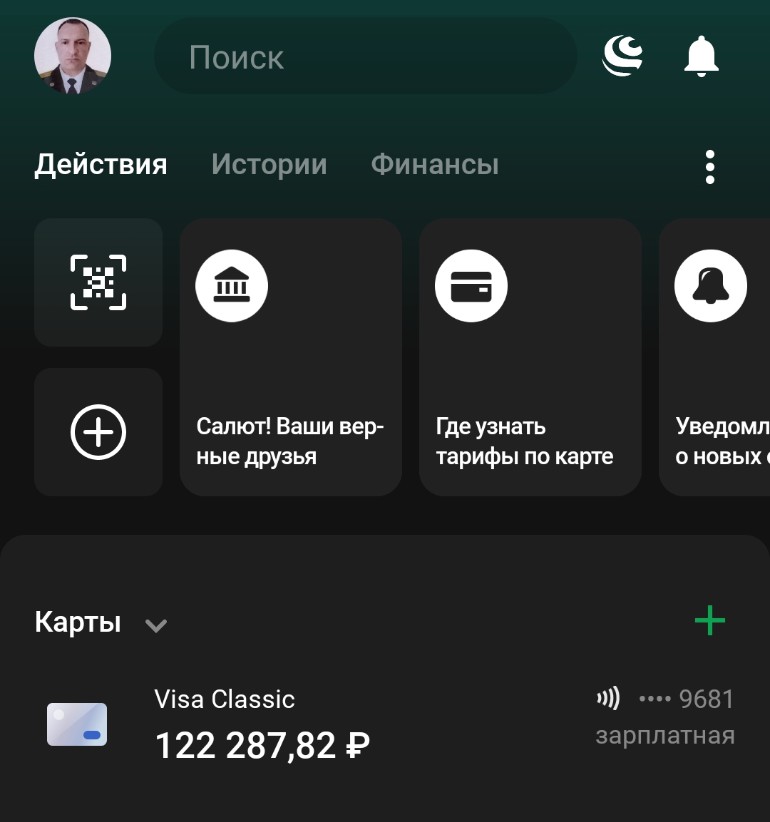
Task: Tap the plus icon to add a widget
Action: pos(97,432)
